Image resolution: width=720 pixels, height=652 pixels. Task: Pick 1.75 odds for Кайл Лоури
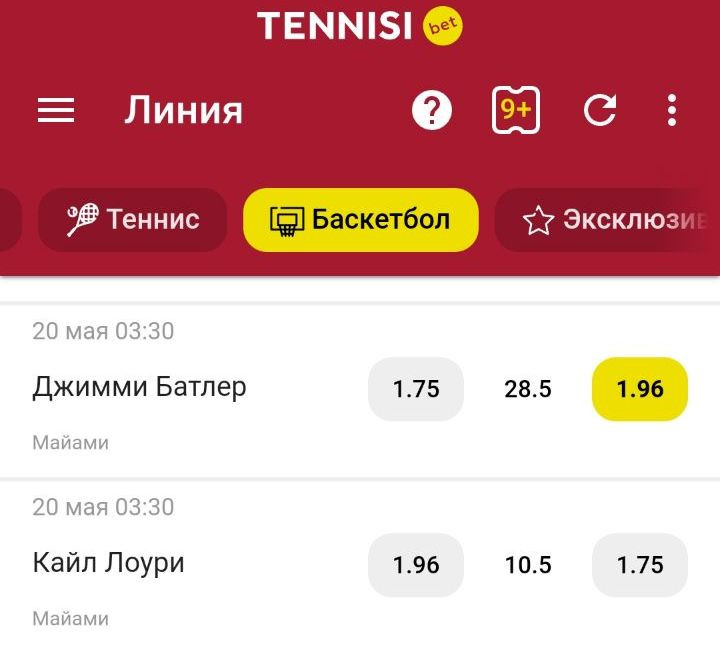(640, 565)
